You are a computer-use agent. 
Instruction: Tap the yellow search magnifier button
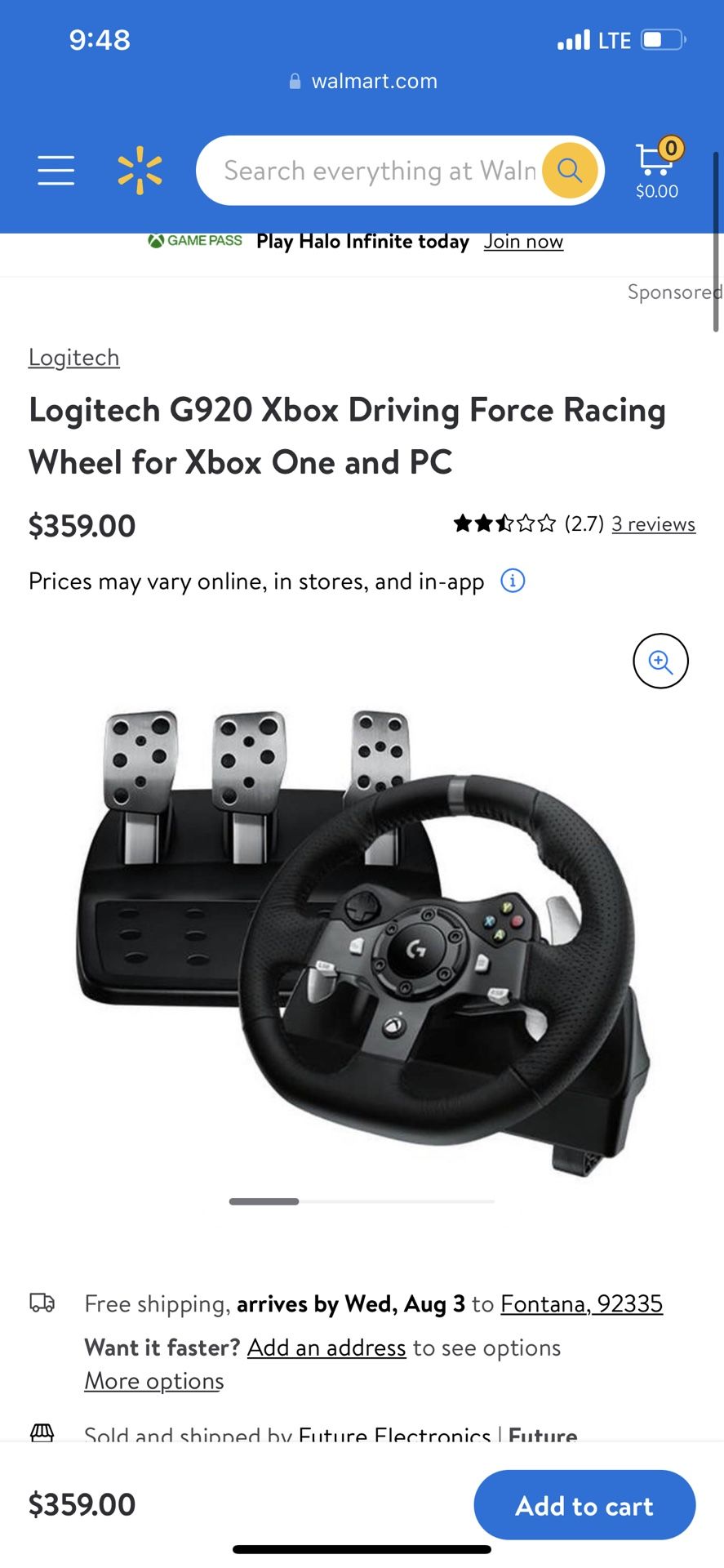570,171
